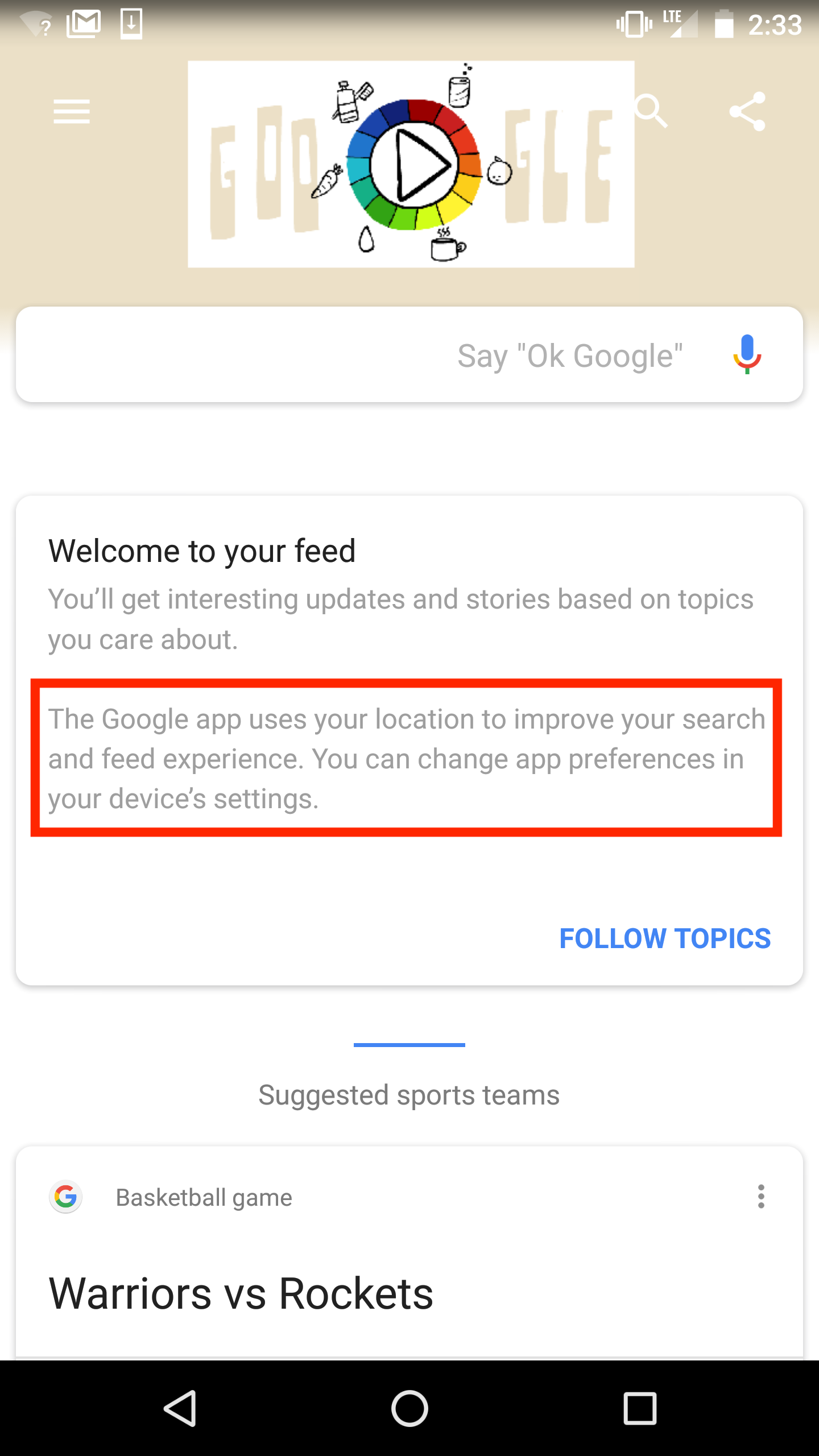Focus the Say "Ok Google" search box
Viewport: 819px width, 1456px height.
364,355
